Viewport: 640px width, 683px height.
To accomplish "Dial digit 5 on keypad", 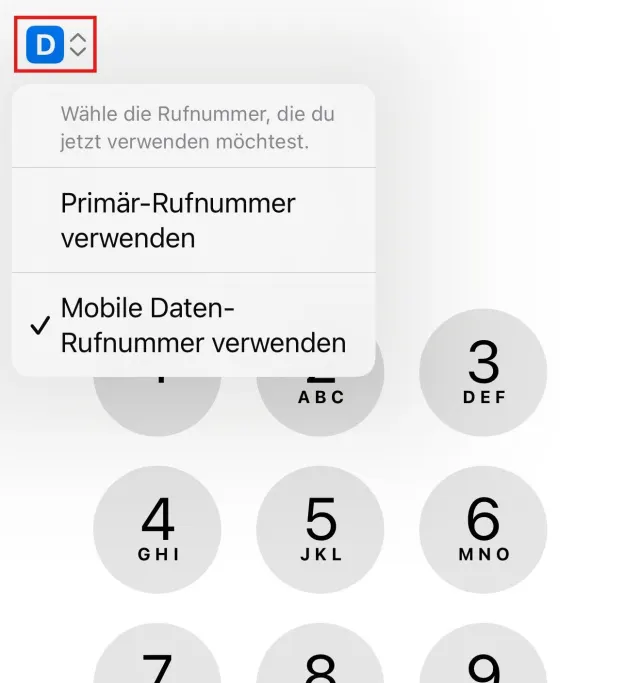I will coord(320,529).
